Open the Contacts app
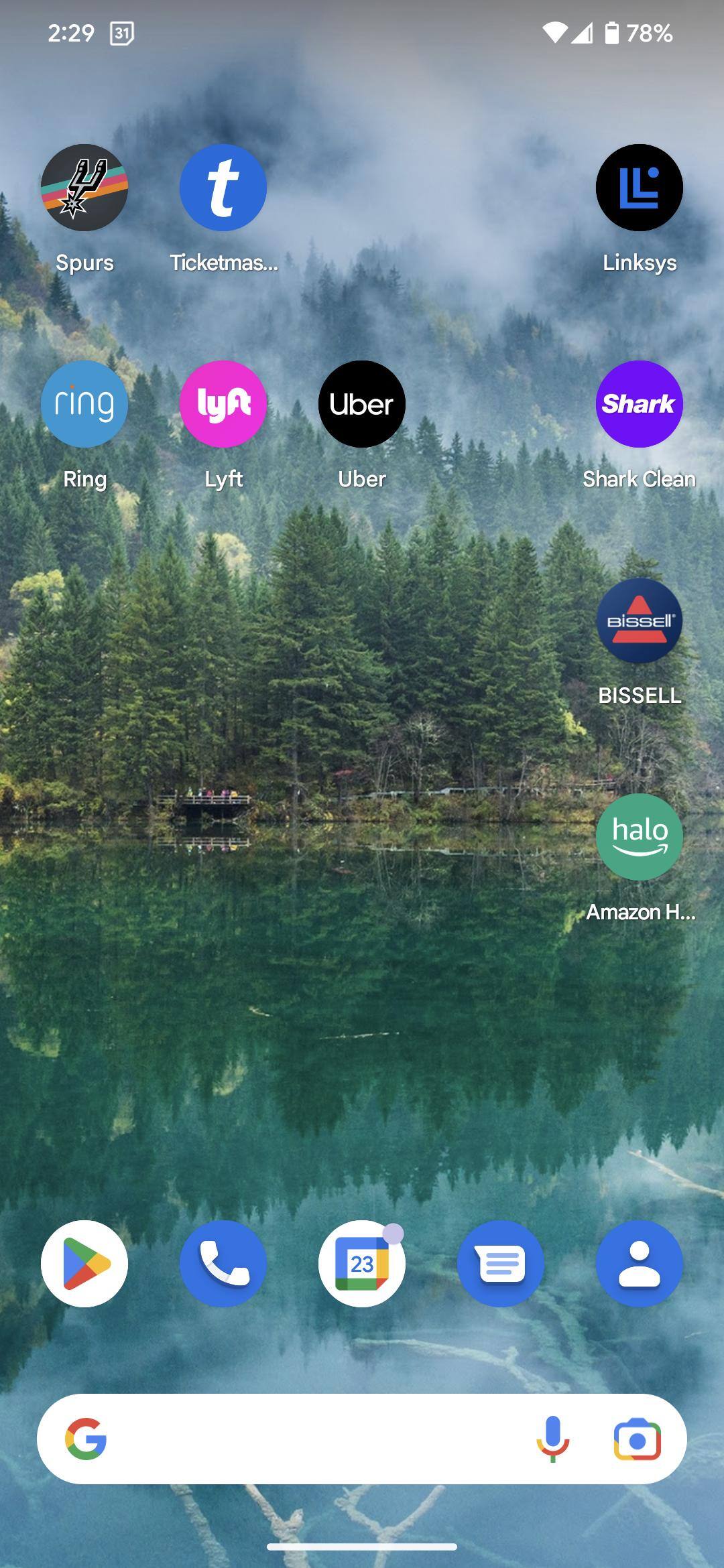The width and height of the screenshot is (724, 1568). pyautogui.click(x=639, y=1264)
